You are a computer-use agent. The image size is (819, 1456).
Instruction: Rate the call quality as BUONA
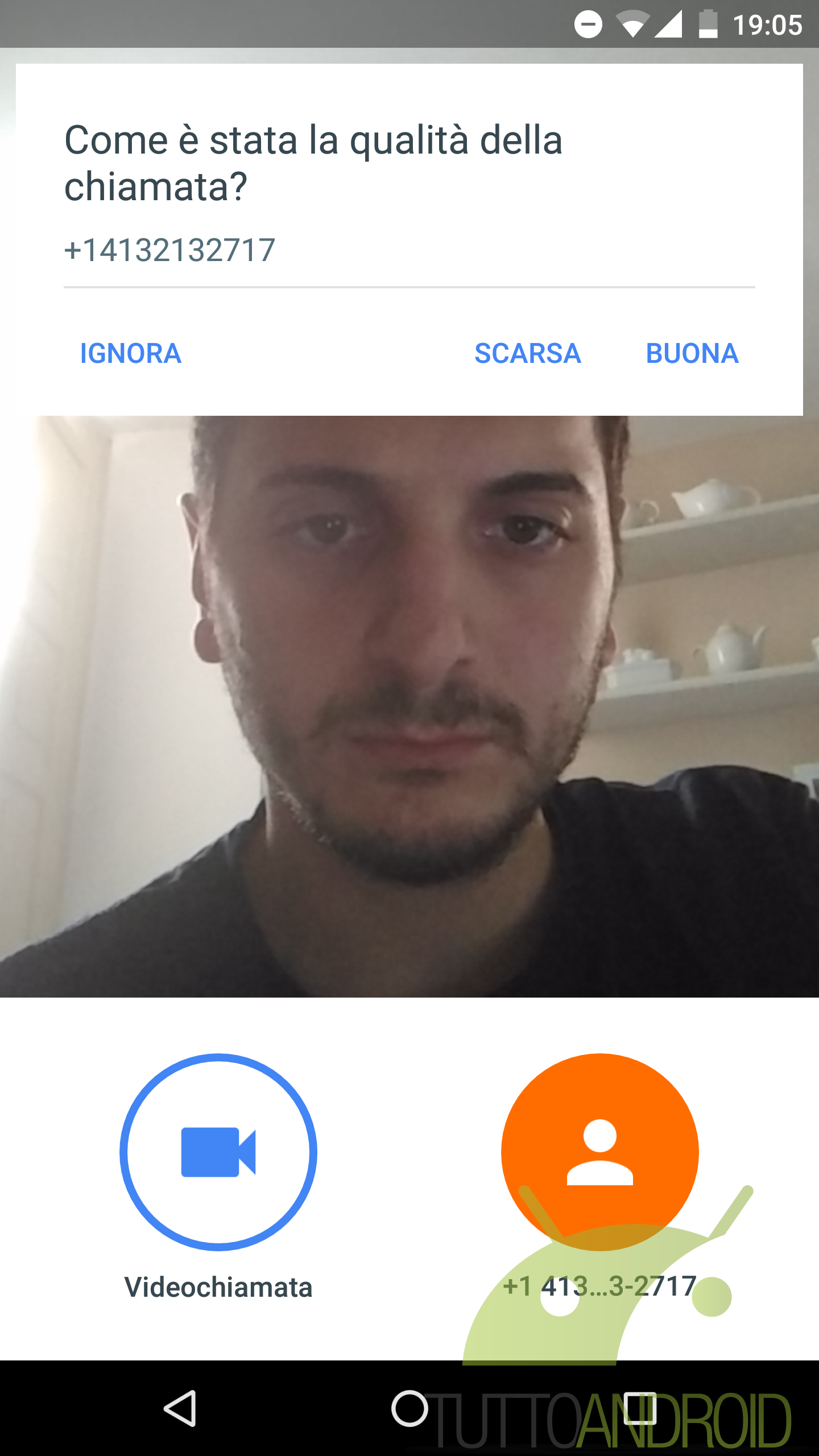(x=692, y=353)
